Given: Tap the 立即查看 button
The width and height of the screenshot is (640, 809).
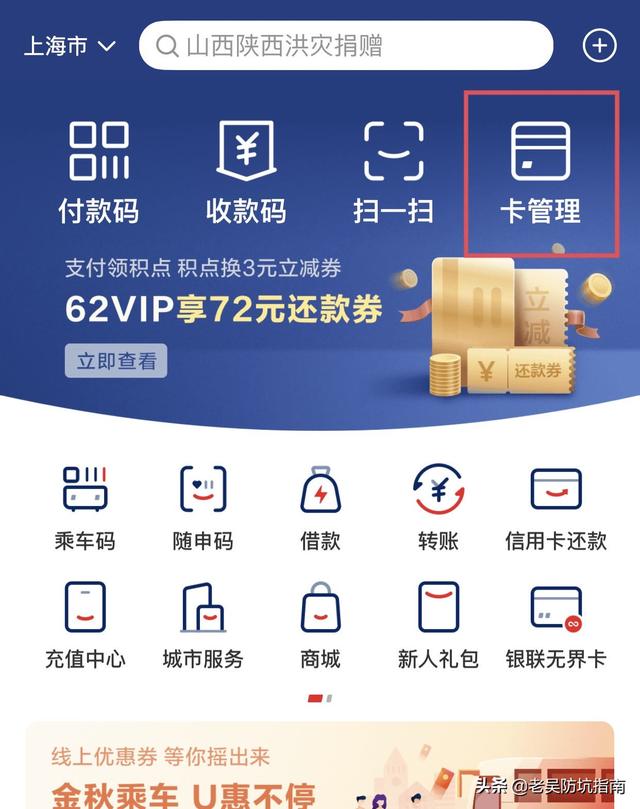Looking at the screenshot, I should 116,361.
